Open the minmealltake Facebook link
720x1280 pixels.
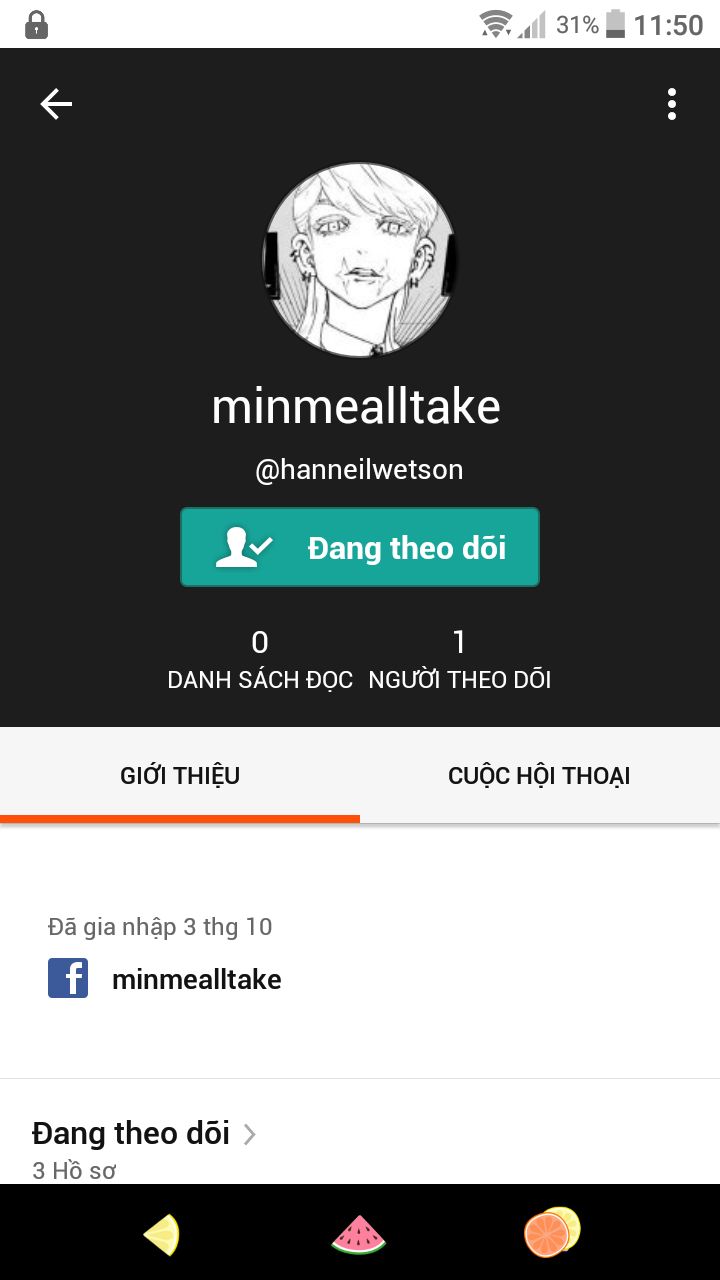196,979
